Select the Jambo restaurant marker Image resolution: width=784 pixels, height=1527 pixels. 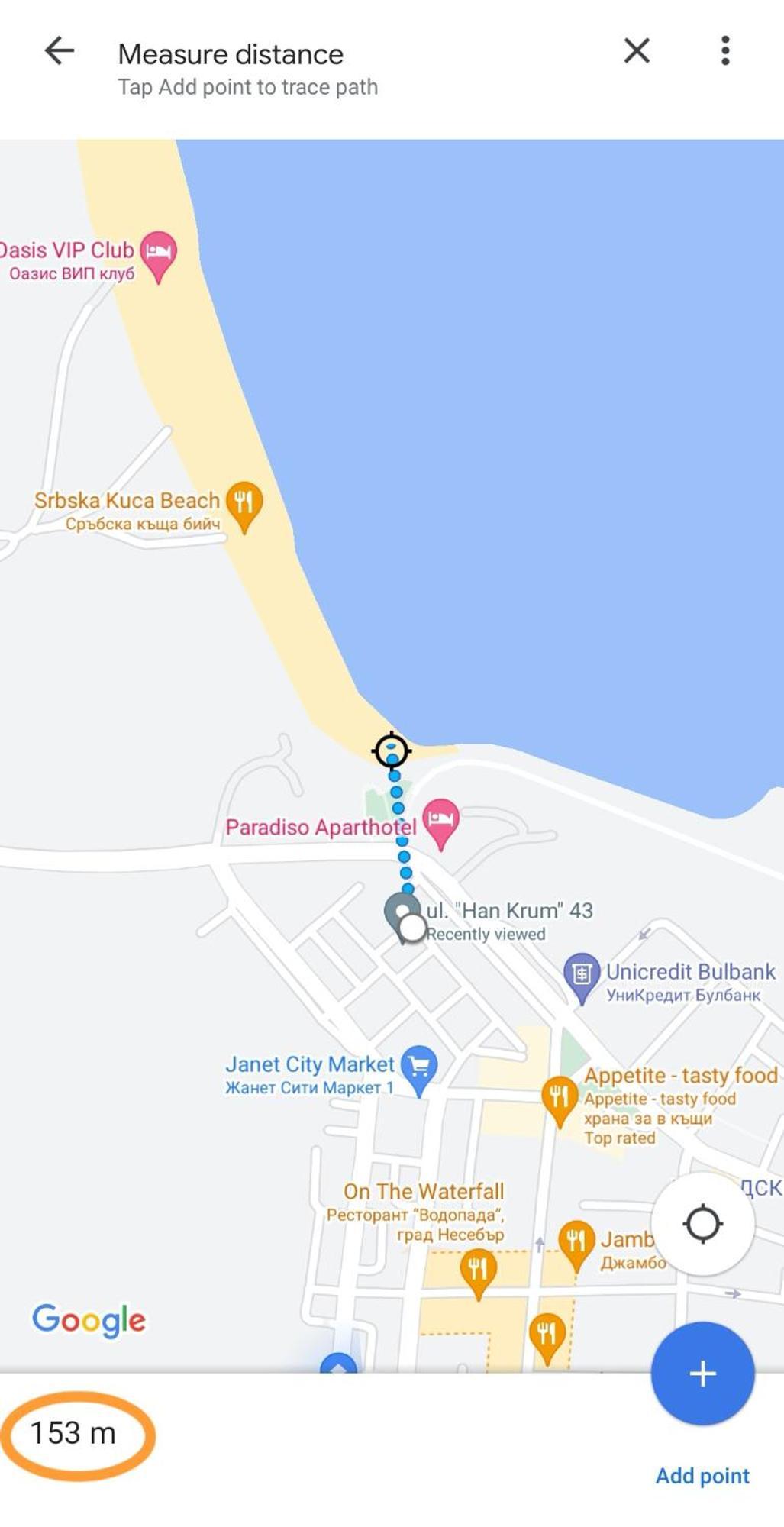click(x=576, y=1241)
